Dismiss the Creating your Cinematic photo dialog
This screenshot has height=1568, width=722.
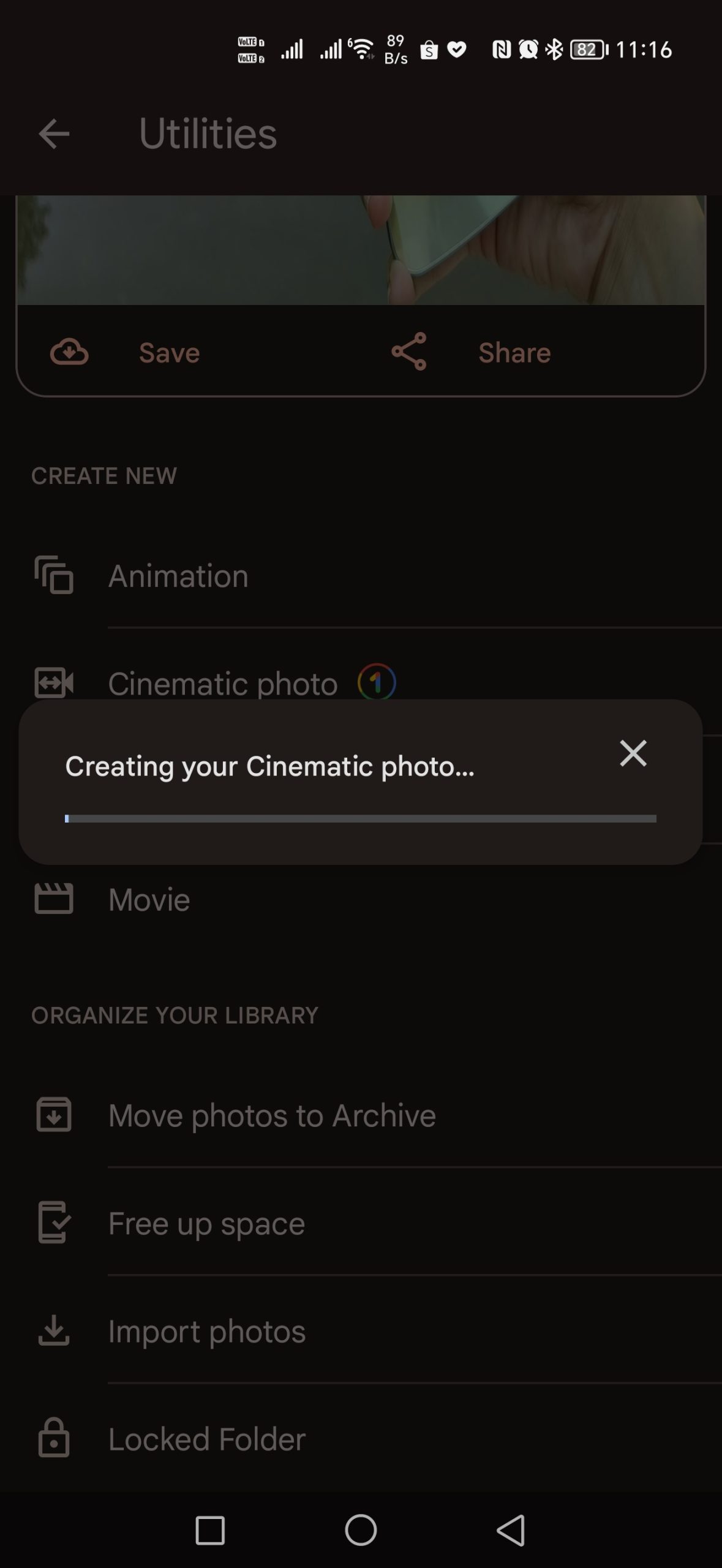point(633,753)
